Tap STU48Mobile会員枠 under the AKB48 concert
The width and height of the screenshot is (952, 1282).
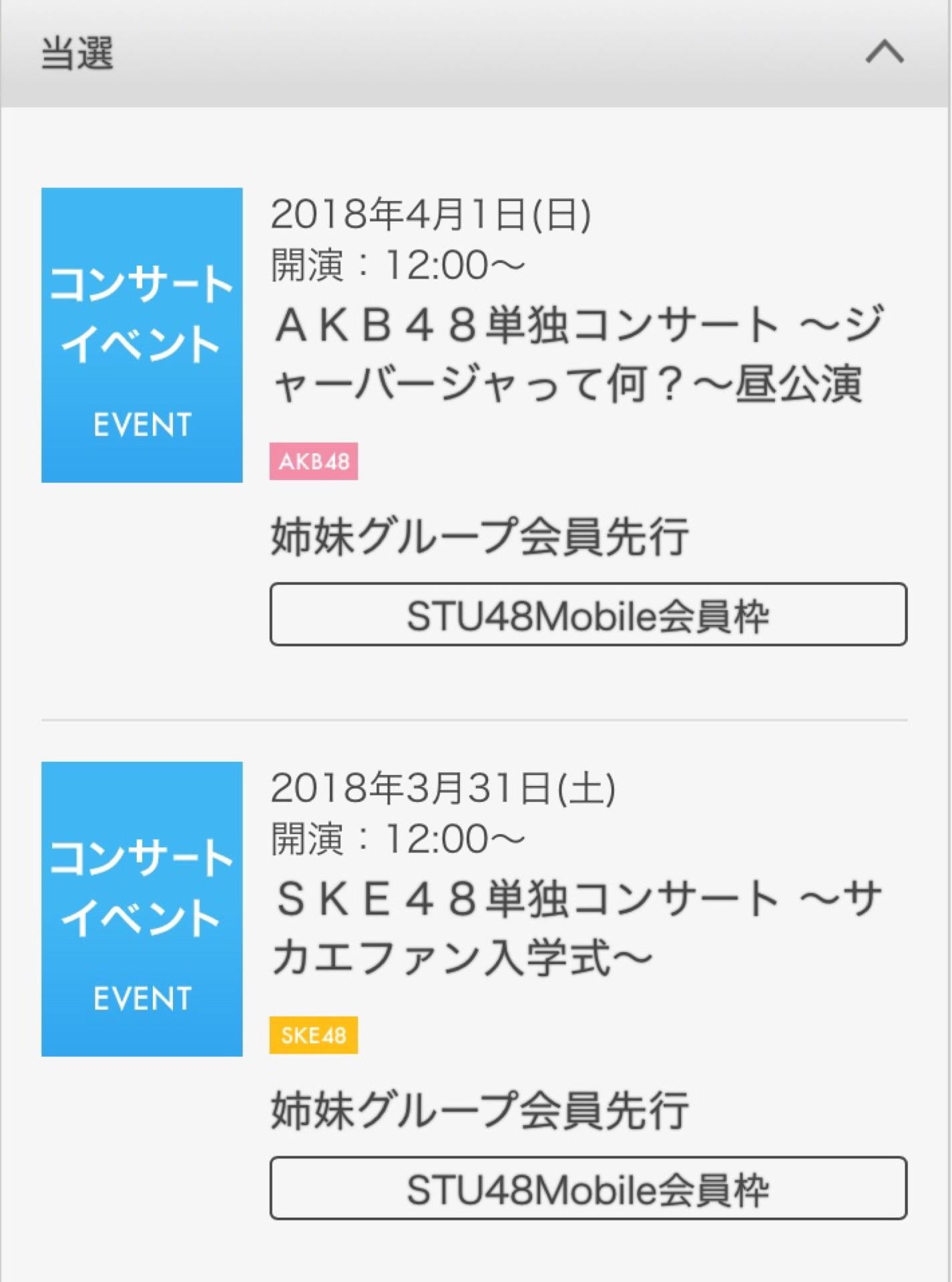click(x=588, y=614)
